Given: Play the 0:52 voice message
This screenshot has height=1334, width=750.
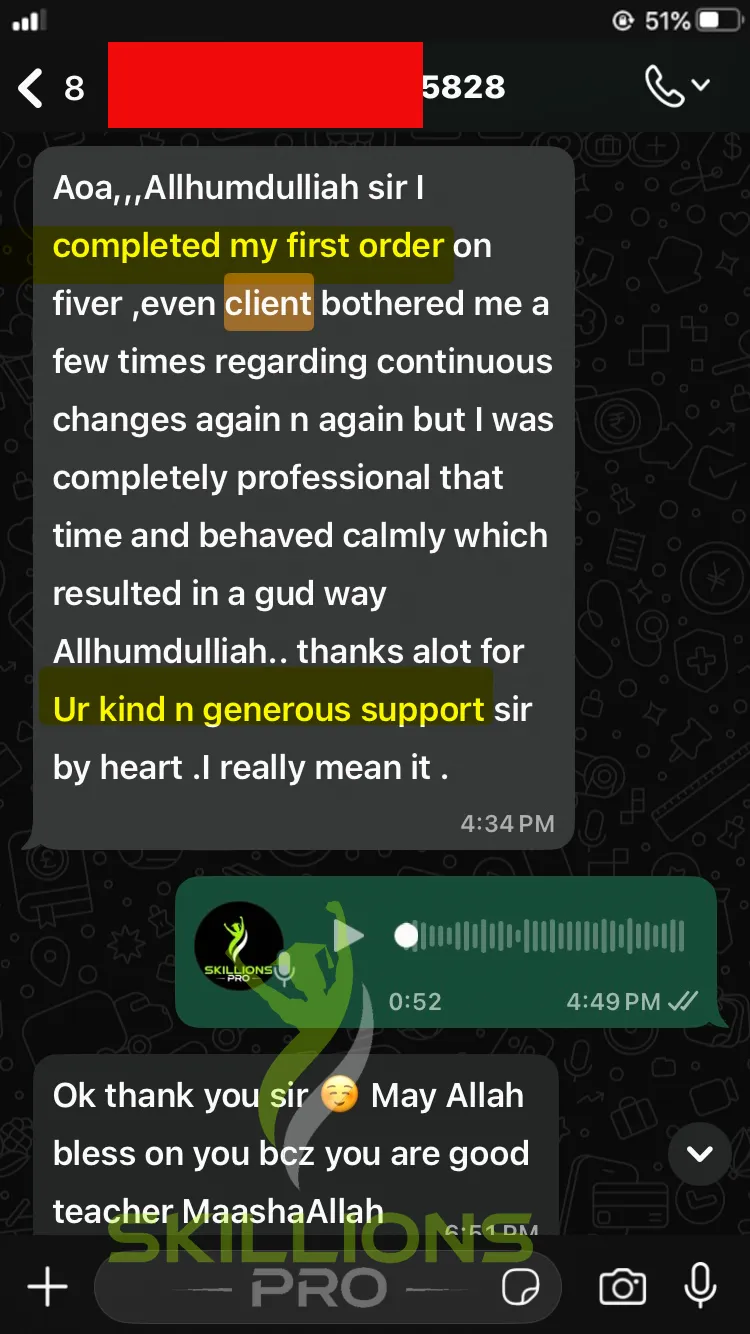Looking at the screenshot, I should (349, 936).
